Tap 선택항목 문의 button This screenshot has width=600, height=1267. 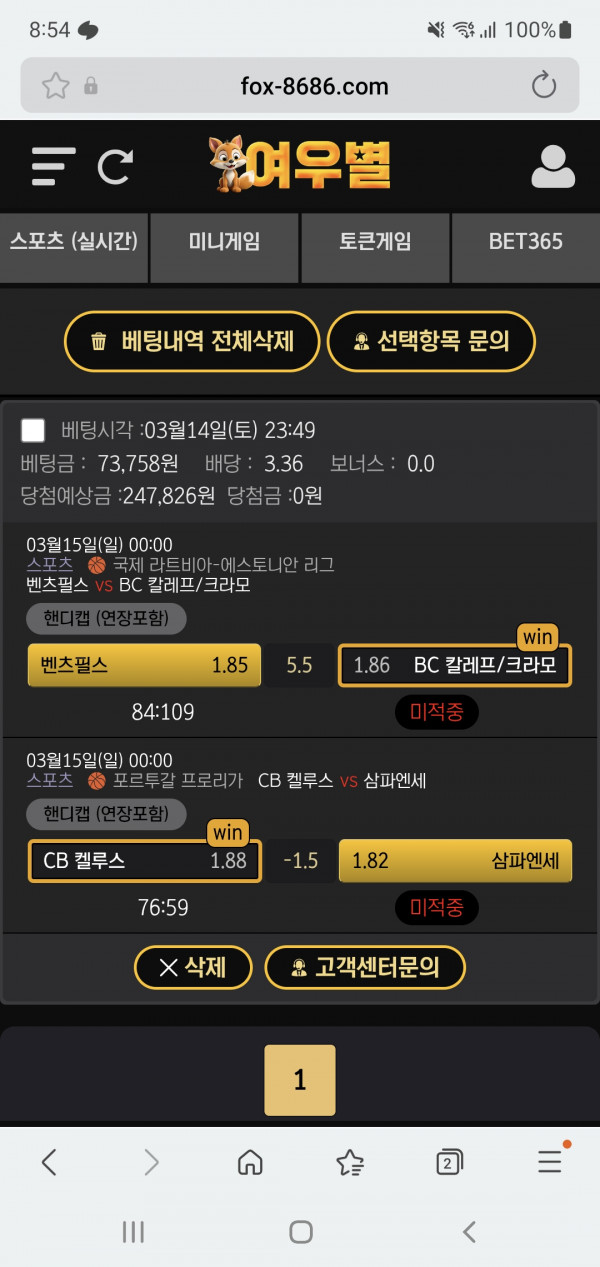pos(431,341)
